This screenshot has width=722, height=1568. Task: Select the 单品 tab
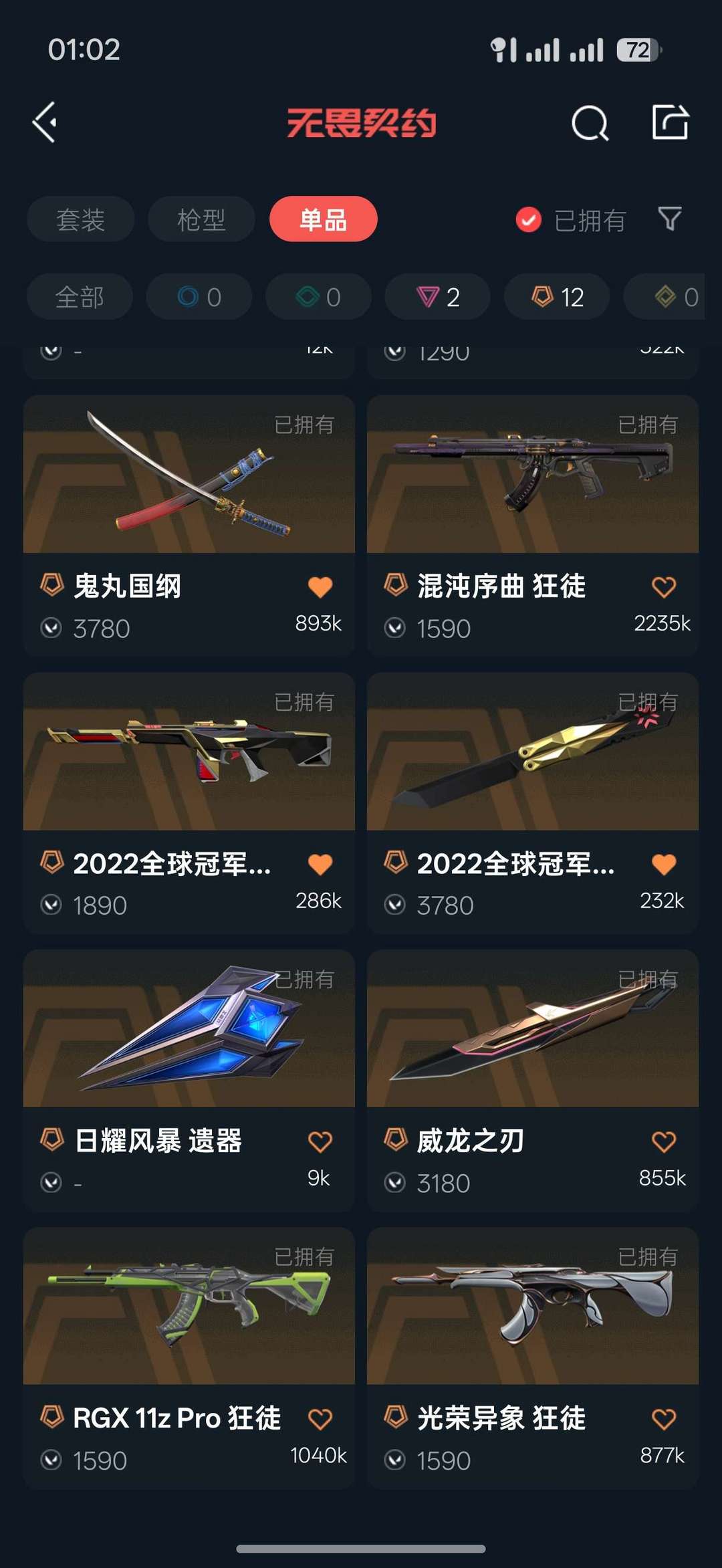click(x=323, y=219)
